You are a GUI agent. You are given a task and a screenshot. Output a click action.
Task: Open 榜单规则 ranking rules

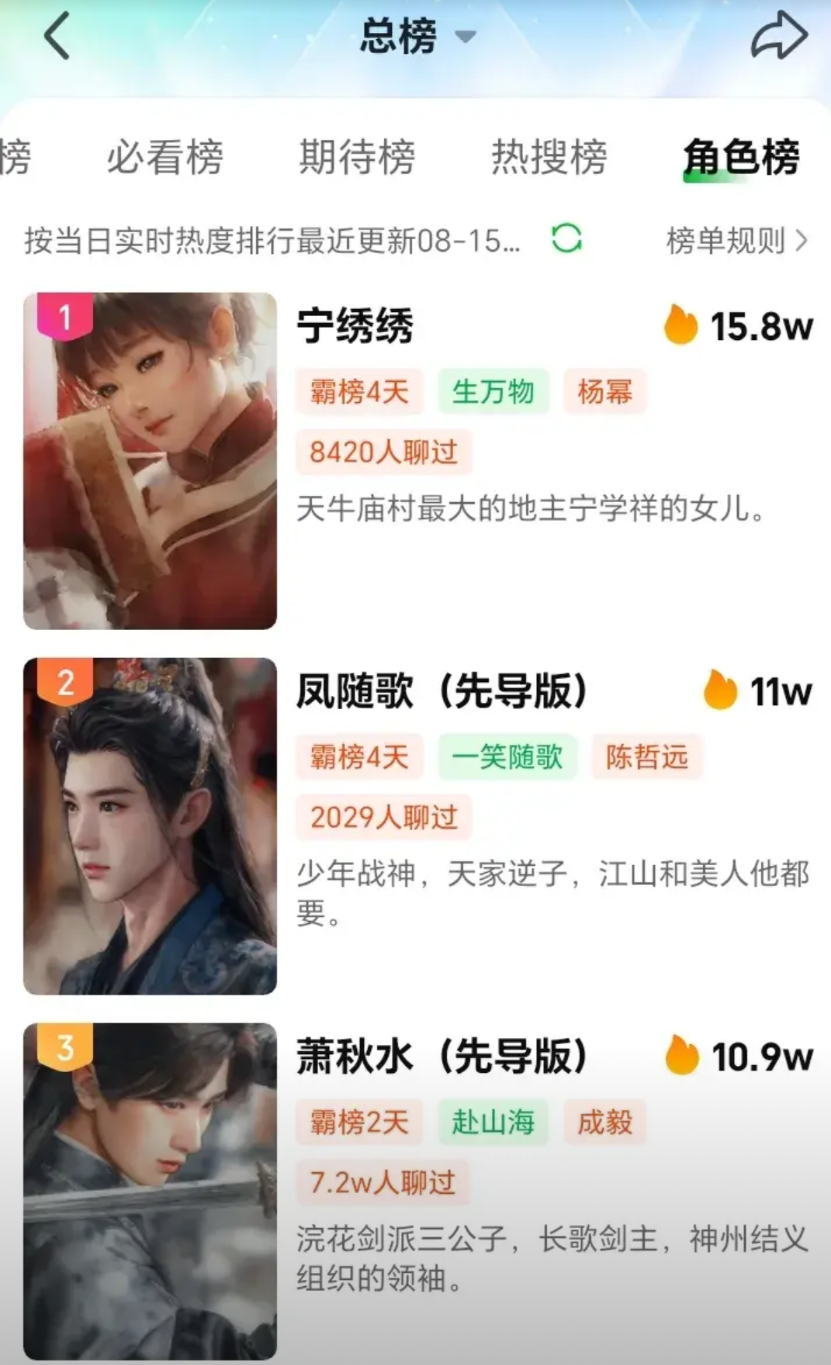tap(737, 240)
